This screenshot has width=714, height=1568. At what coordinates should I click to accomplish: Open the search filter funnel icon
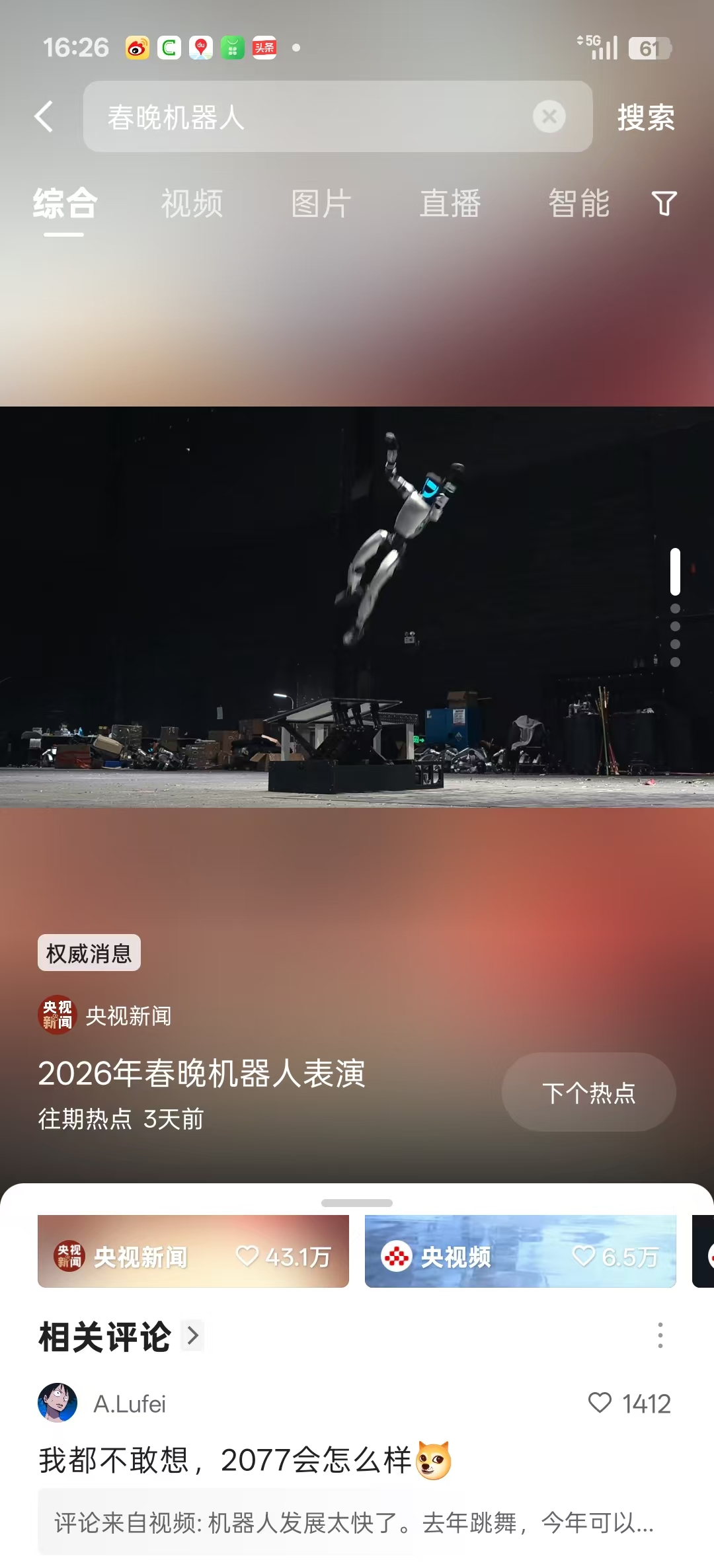click(664, 204)
